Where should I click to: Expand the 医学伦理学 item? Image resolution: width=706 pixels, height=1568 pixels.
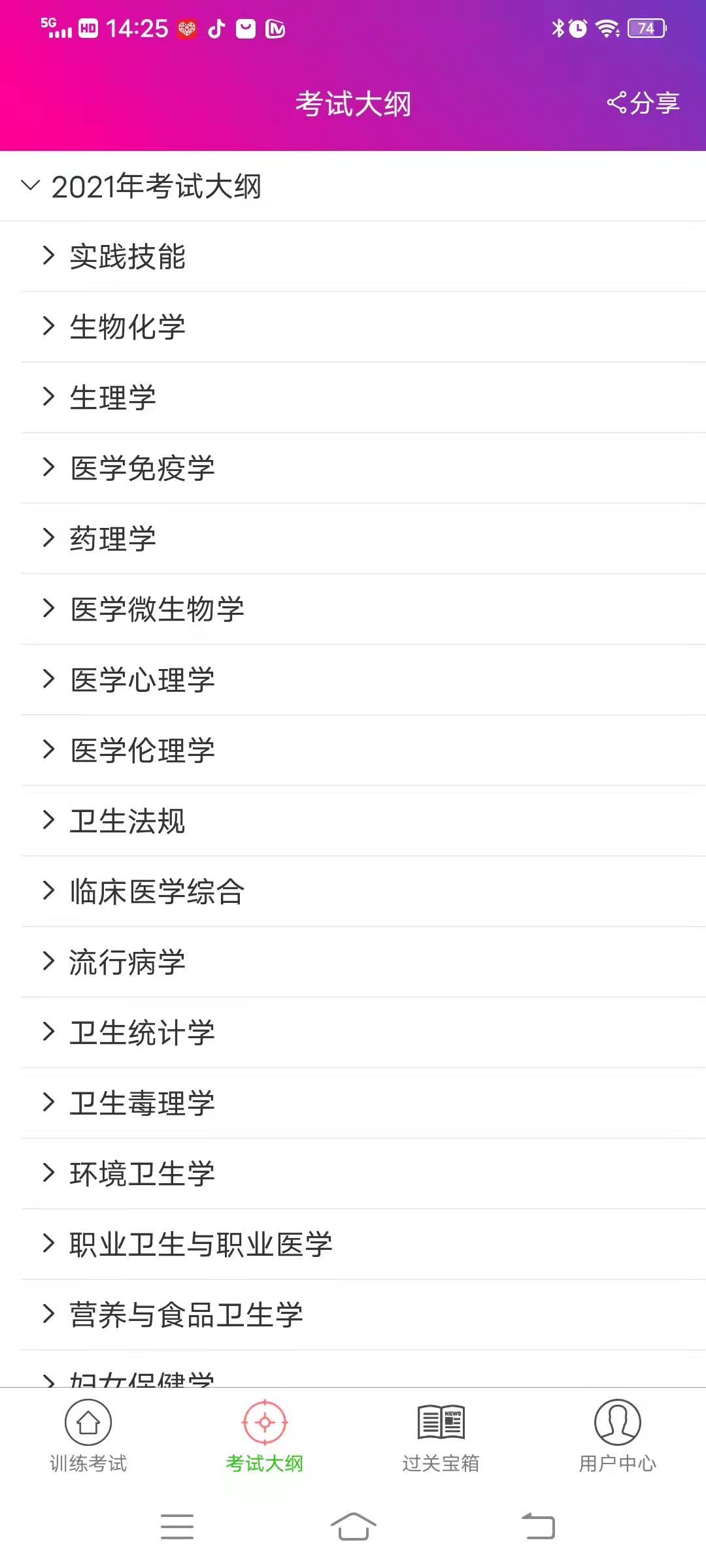point(143,751)
